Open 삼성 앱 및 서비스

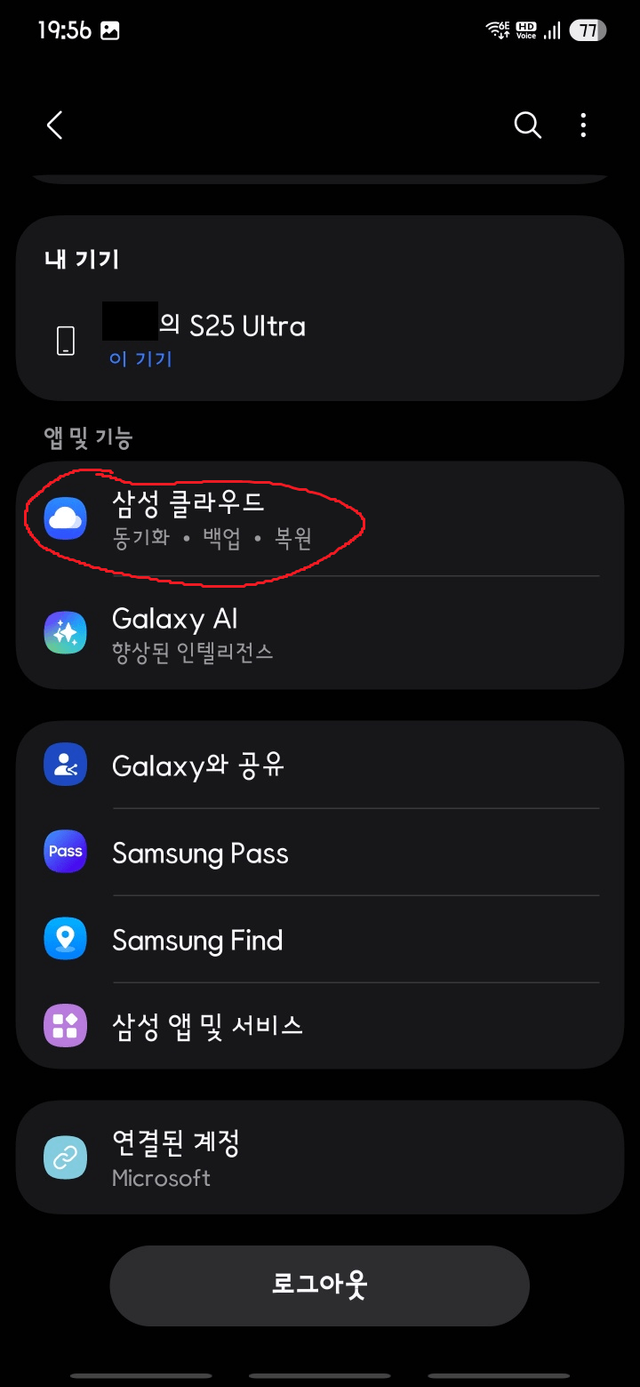[x=318, y=1026]
